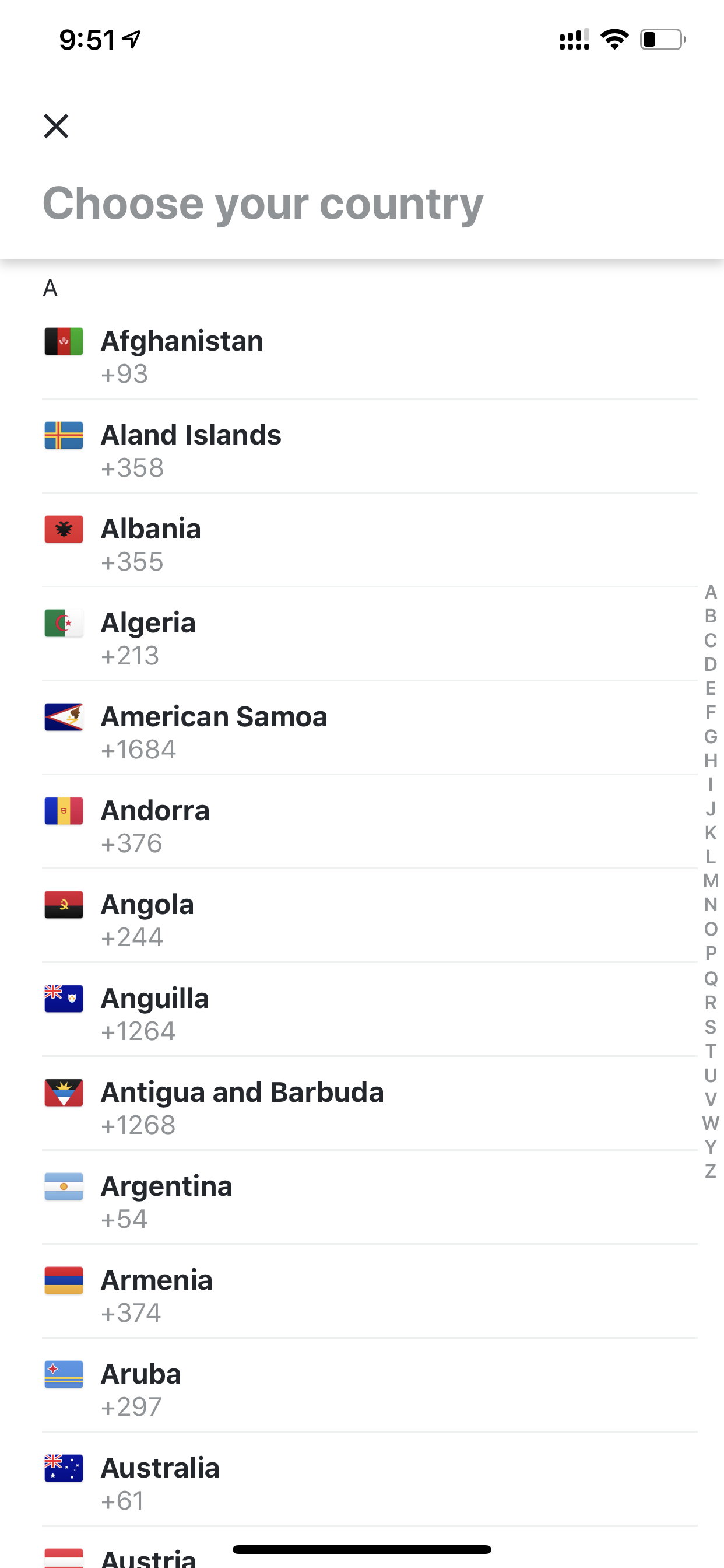Jump to letter M in index
This screenshot has height=1568, width=724.
click(x=711, y=881)
